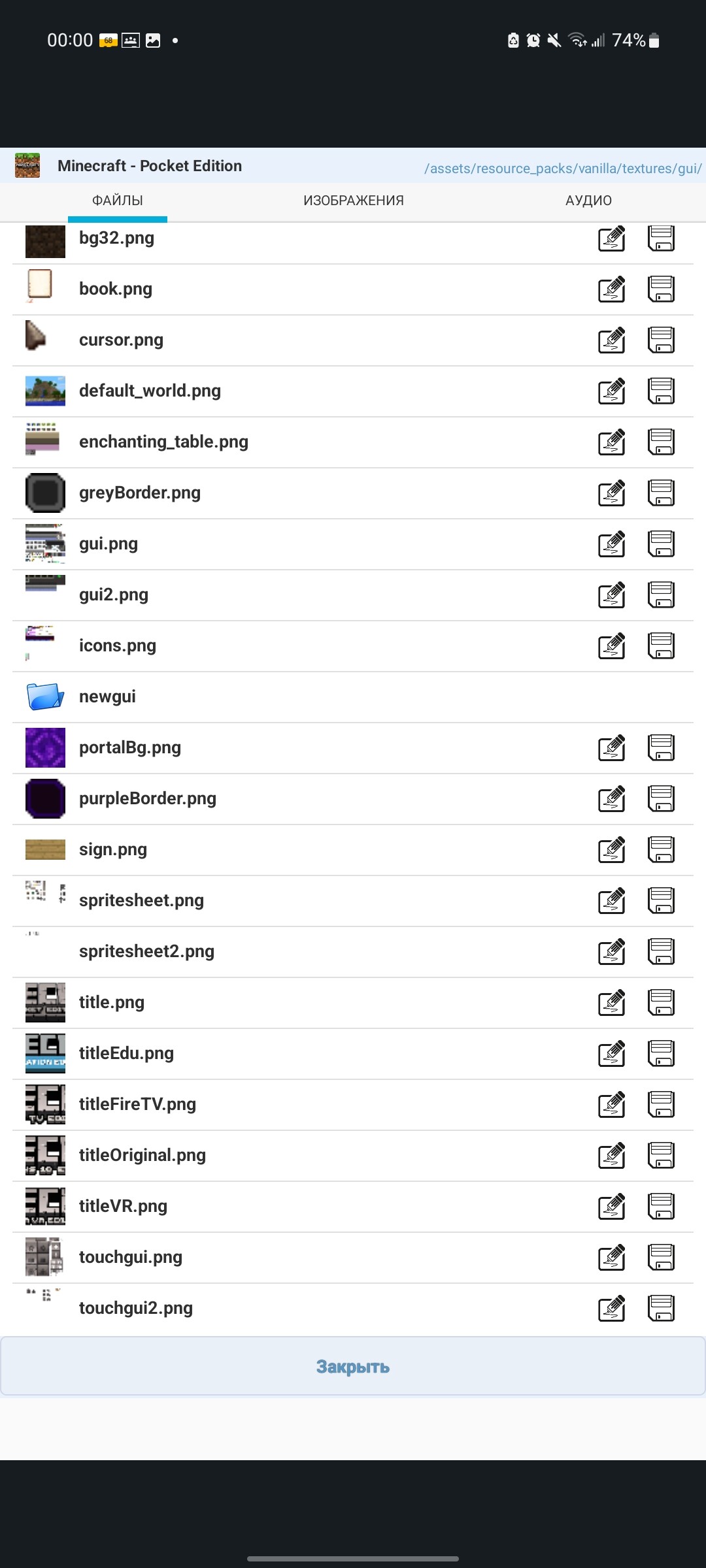The image size is (706, 1568).
Task: Save the portalBg.png file
Action: point(661,747)
